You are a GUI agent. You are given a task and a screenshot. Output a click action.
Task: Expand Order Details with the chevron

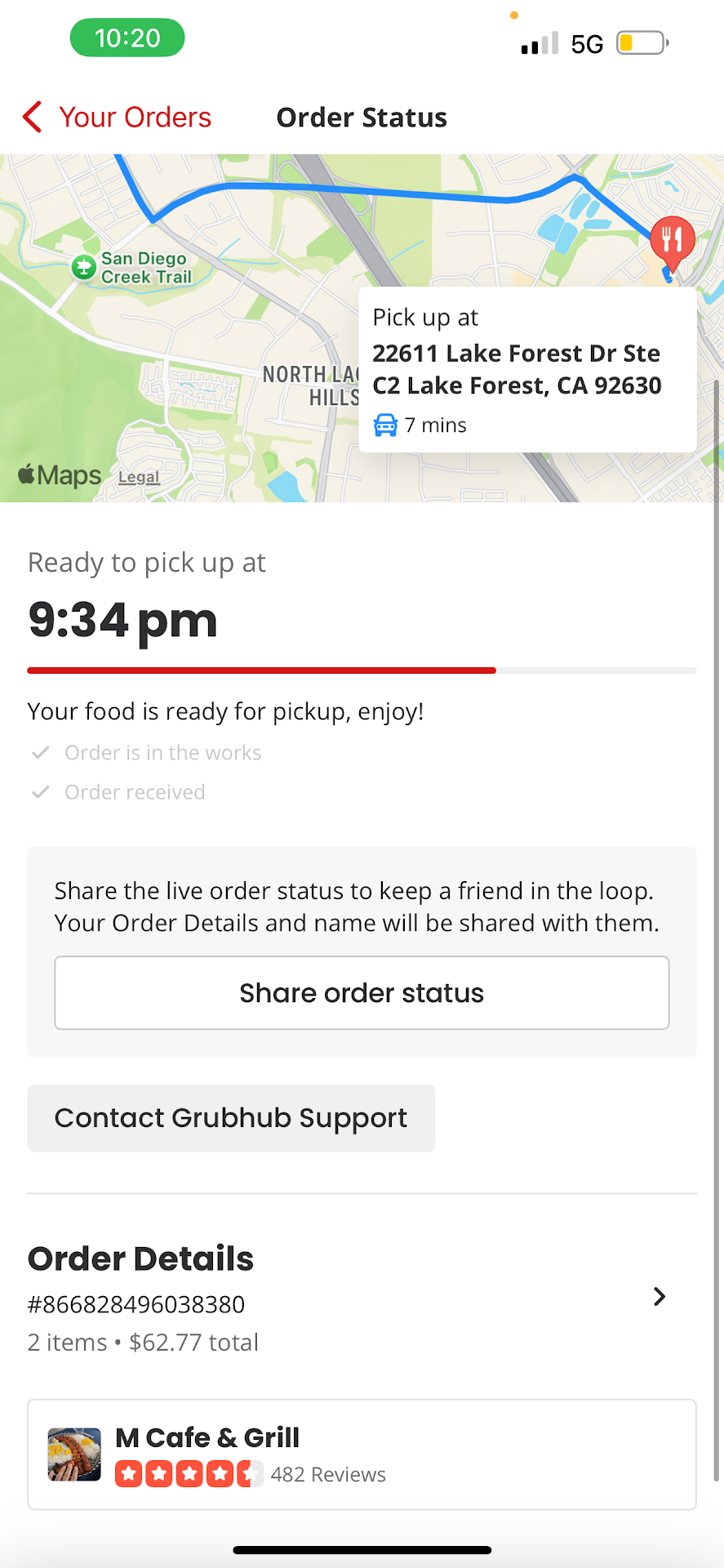tap(660, 1297)
